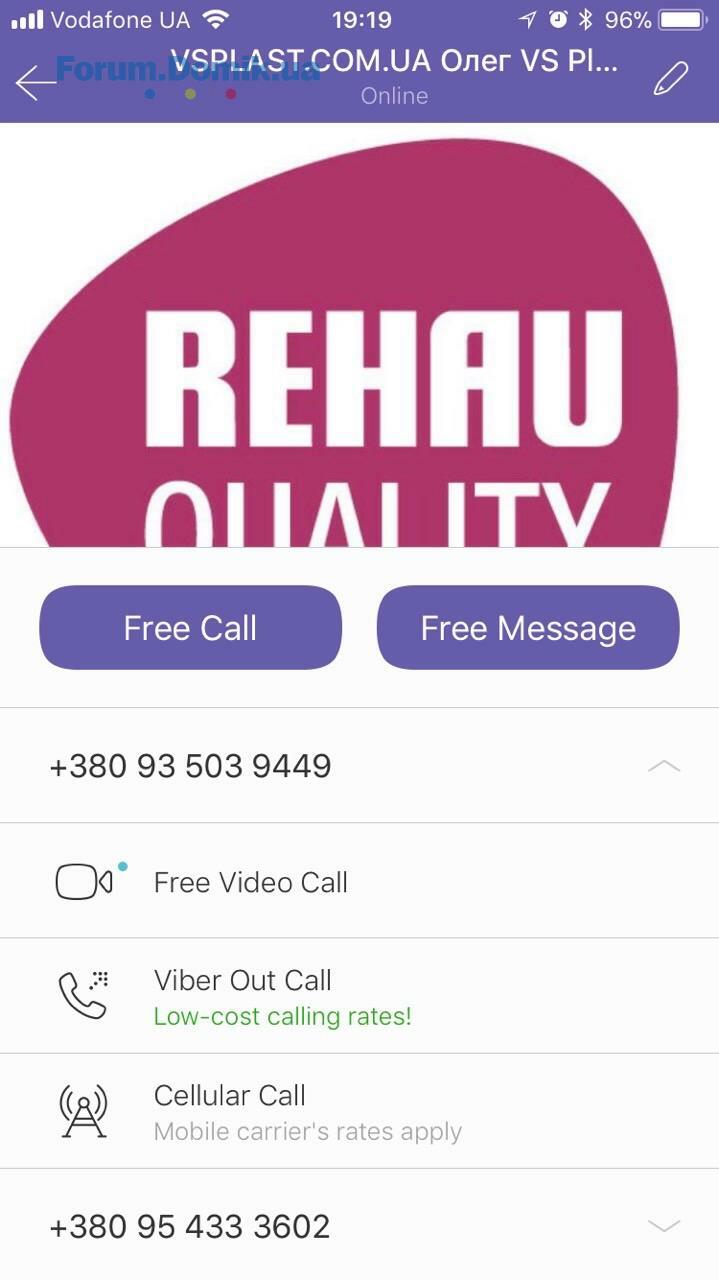This screenshot has width=719, height=1280.
Task: Start a Free Video Call
Action: tap(250, 882)
